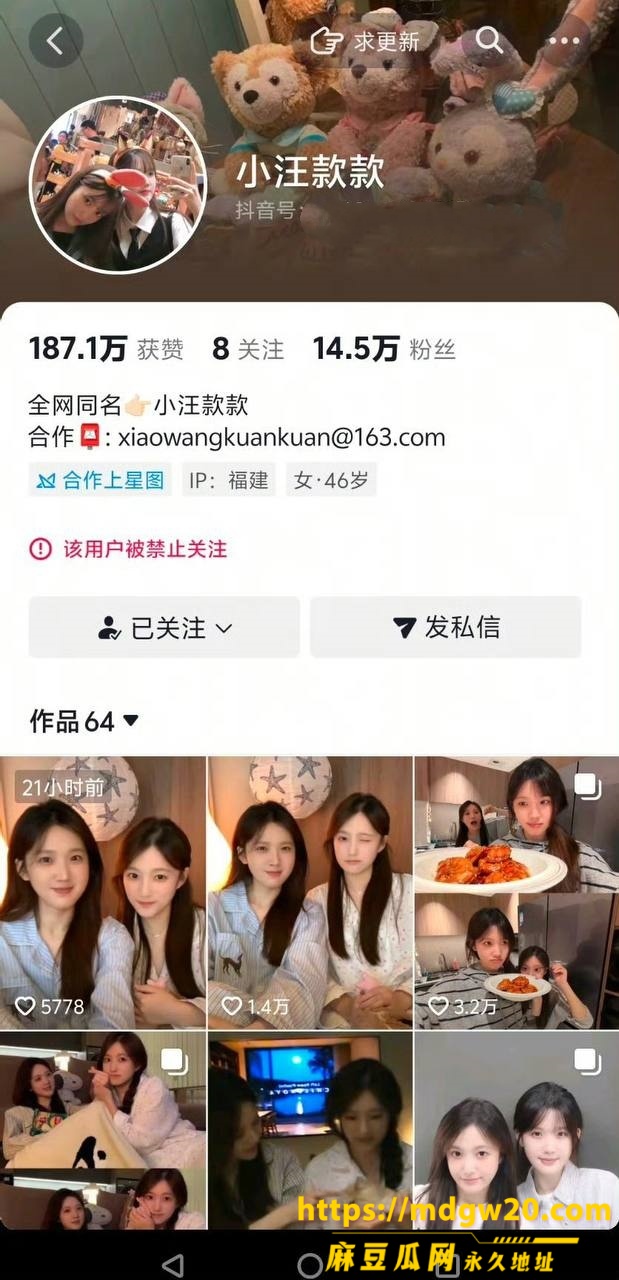
Task: Tap the 求更新 request update button
Action: point(365,41)
